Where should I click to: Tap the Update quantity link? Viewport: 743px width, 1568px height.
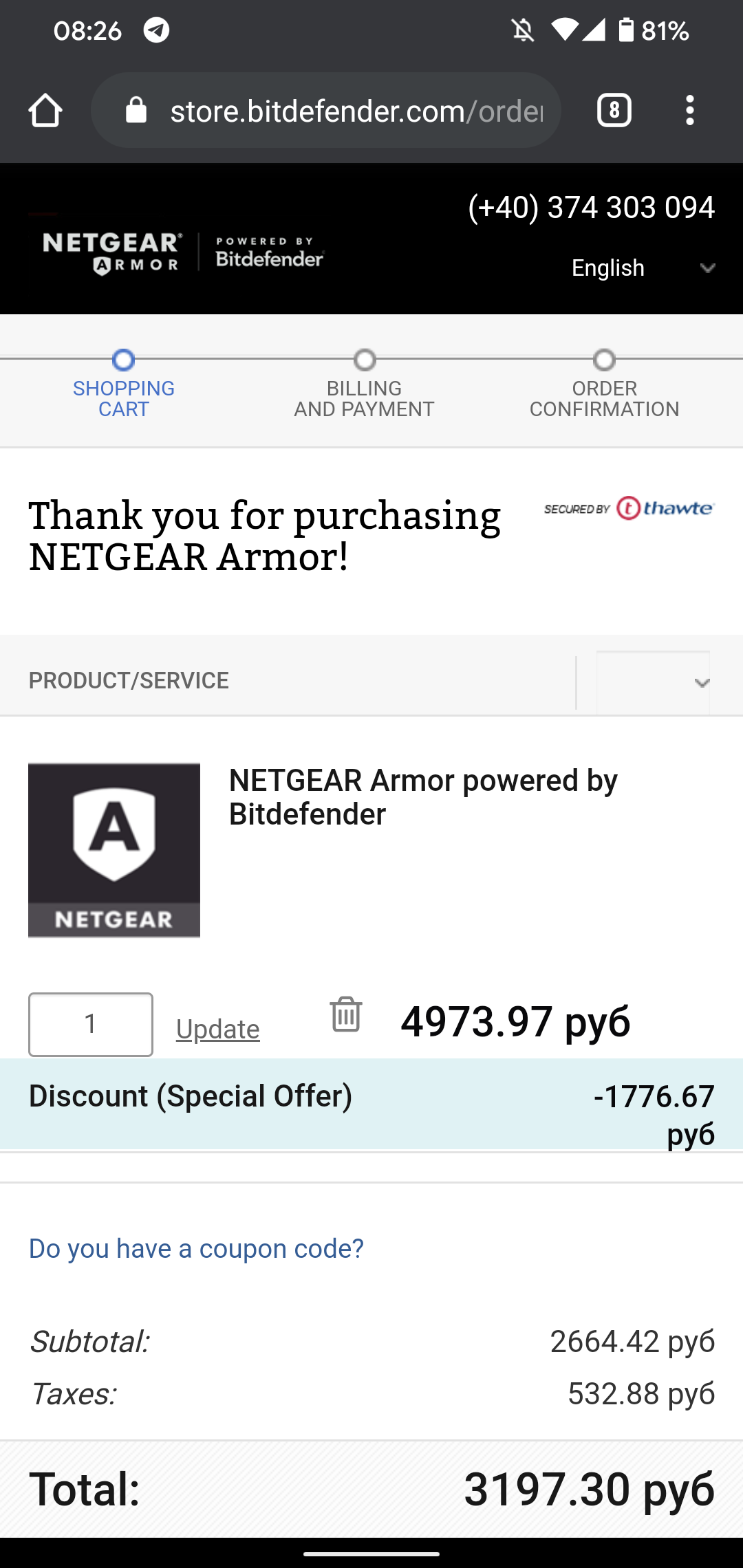point(217,1030)
